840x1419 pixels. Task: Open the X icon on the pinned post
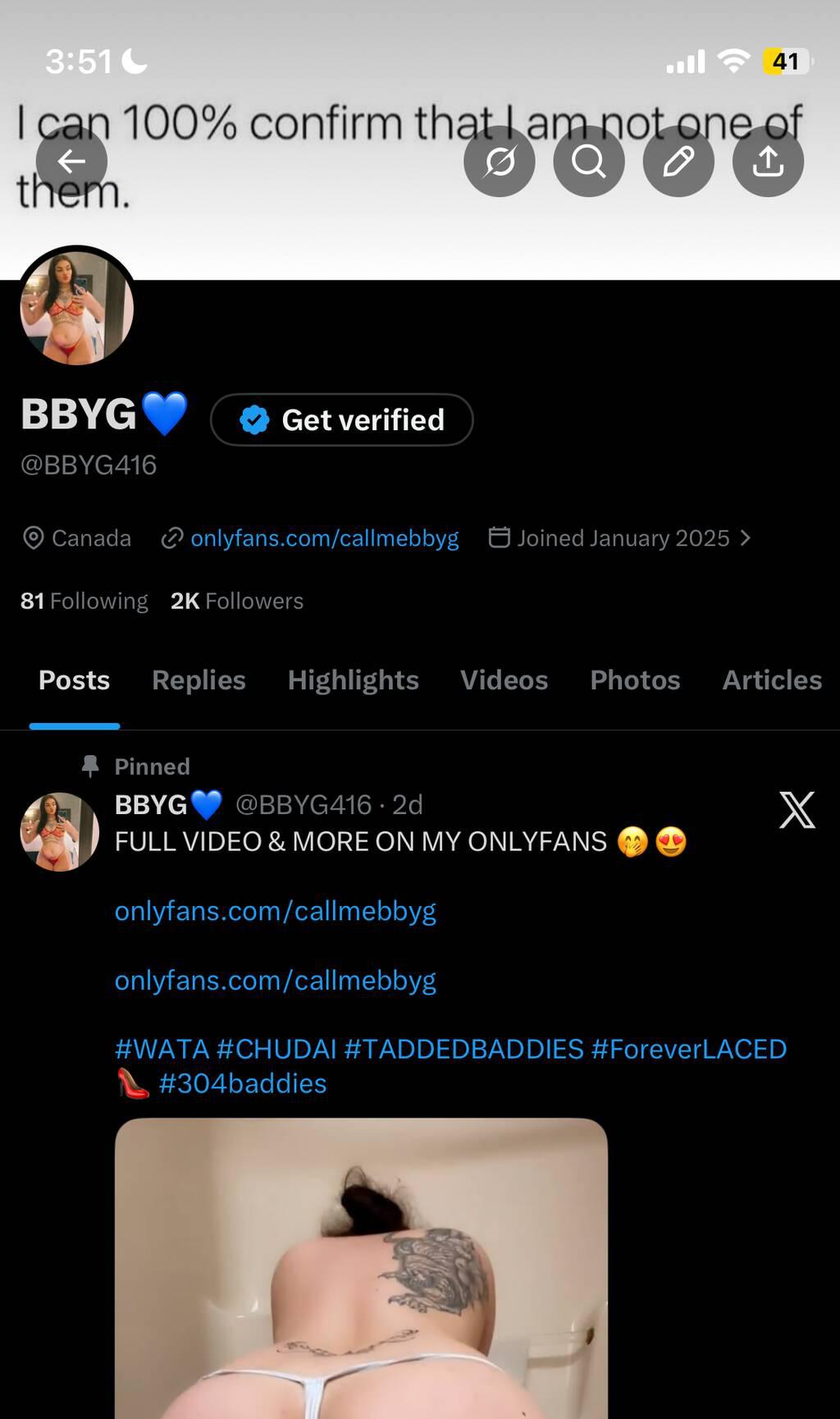click(797, 810)
